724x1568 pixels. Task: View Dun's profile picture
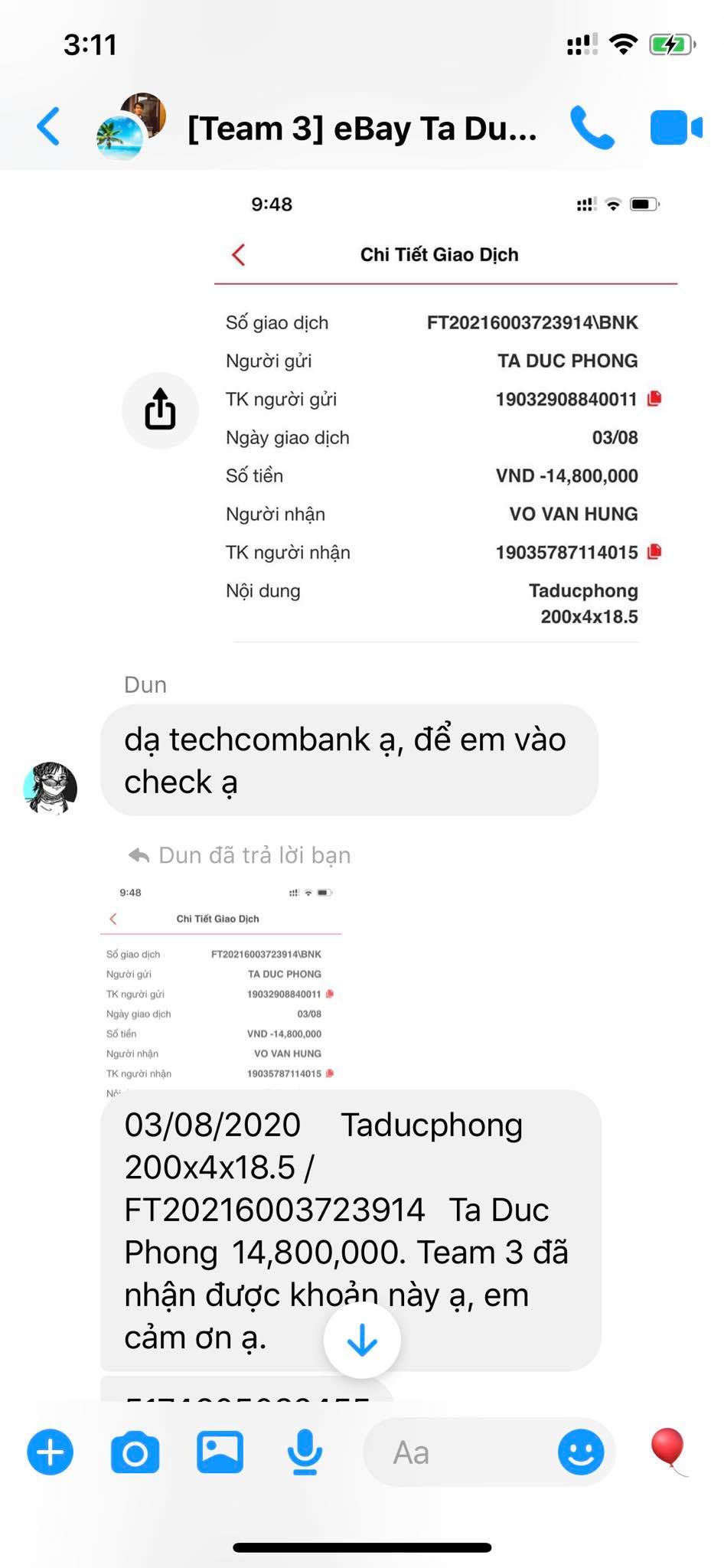[51, 788]
